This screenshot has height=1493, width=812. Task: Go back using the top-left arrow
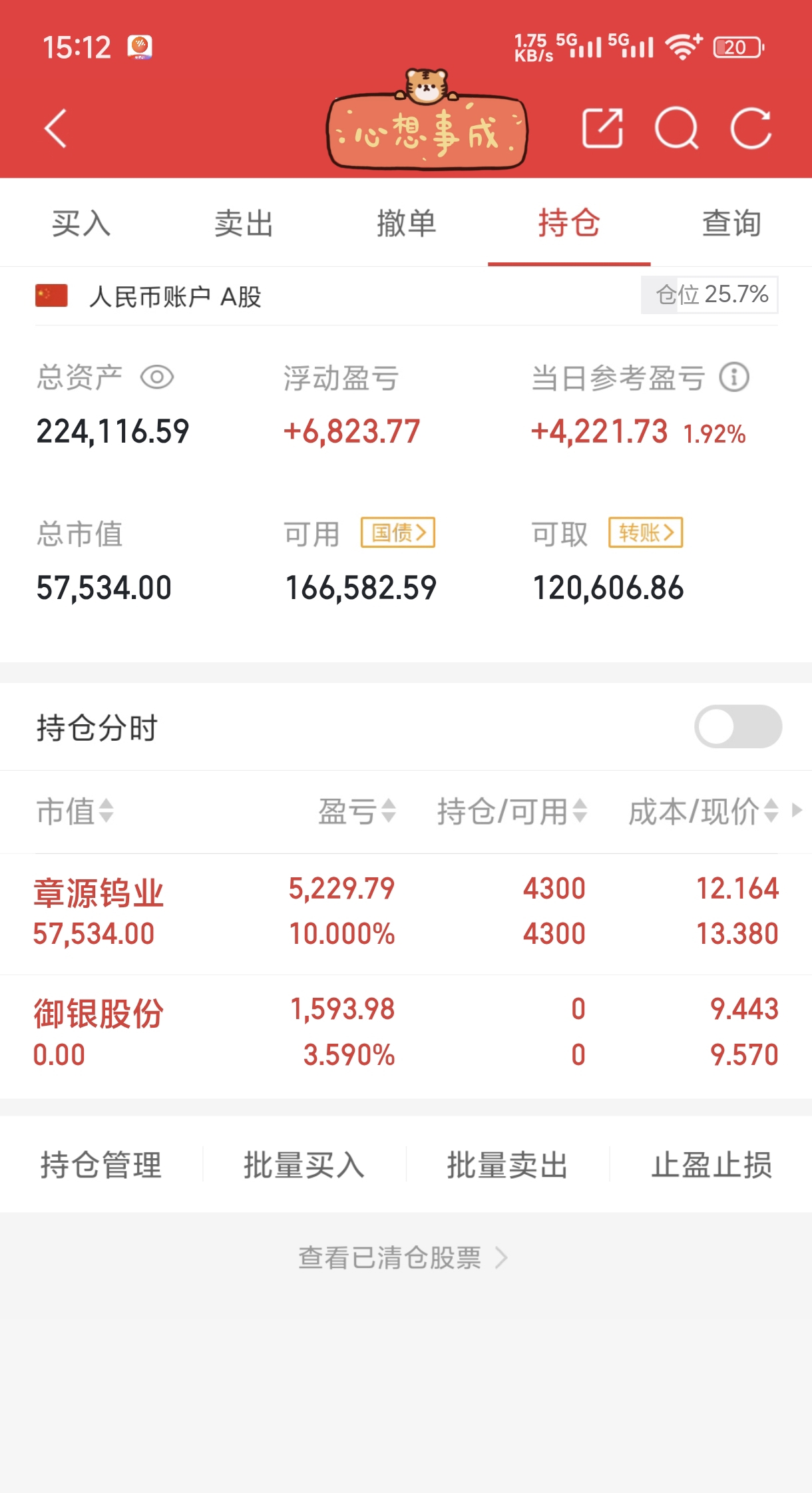56,128
